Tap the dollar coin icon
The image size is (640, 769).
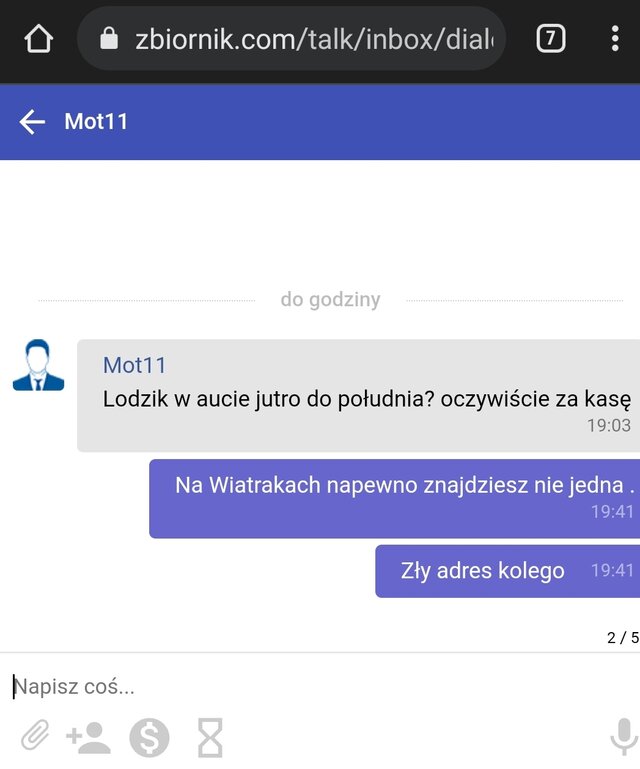pyautogui.click(x=150, y=738)
